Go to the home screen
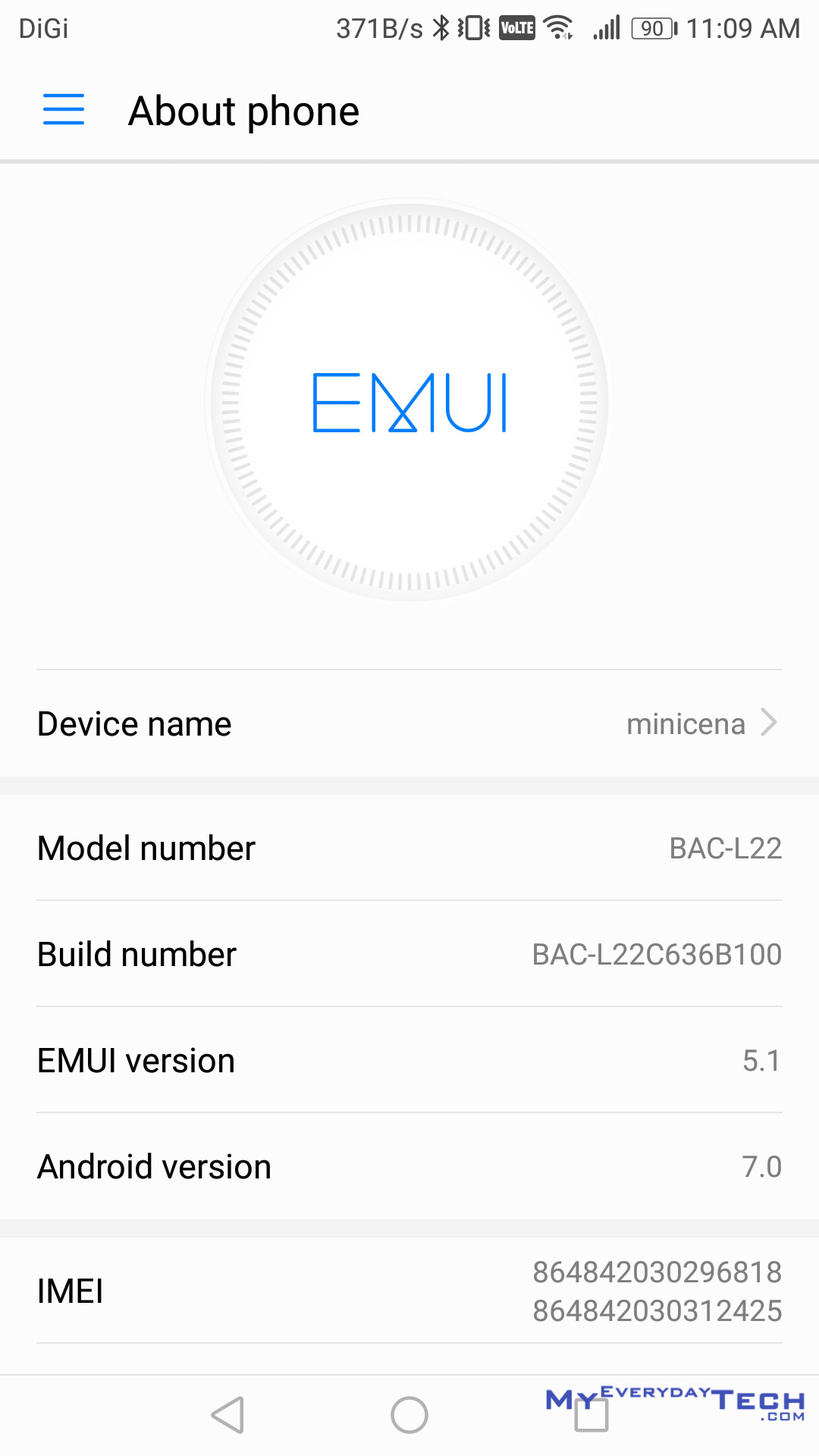 tap(409, 1415)
